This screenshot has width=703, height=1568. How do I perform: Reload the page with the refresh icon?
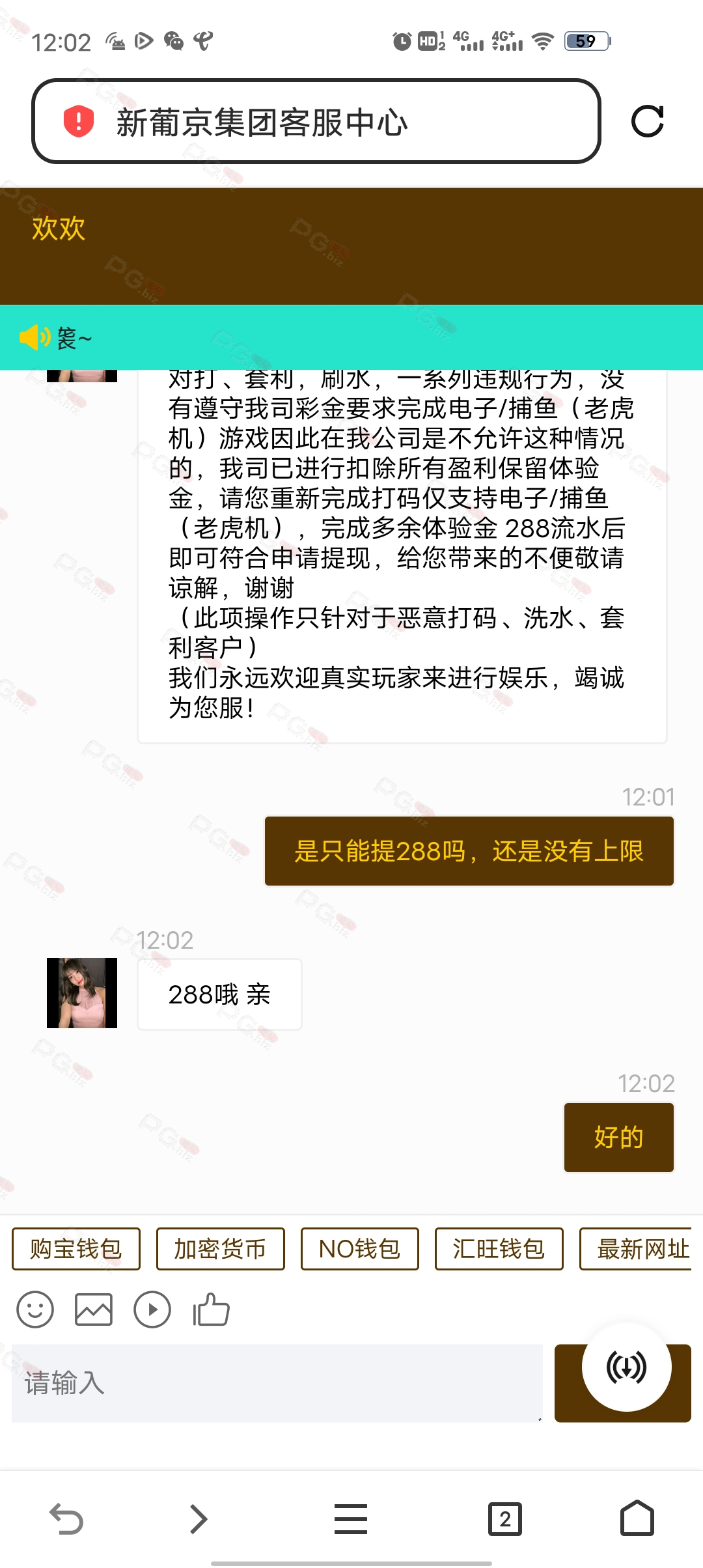(x=647, y=121)
